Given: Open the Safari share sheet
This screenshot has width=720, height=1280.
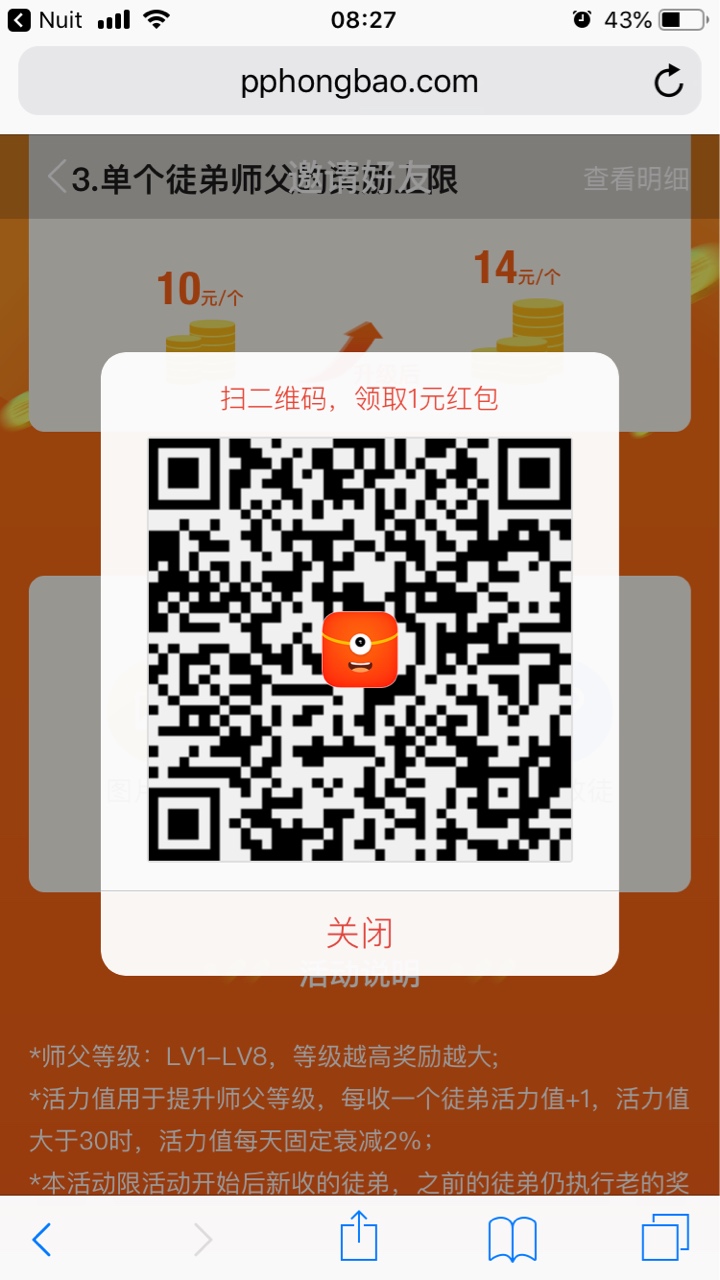Looking at the screenshot, I should [x=359, y=1238].
